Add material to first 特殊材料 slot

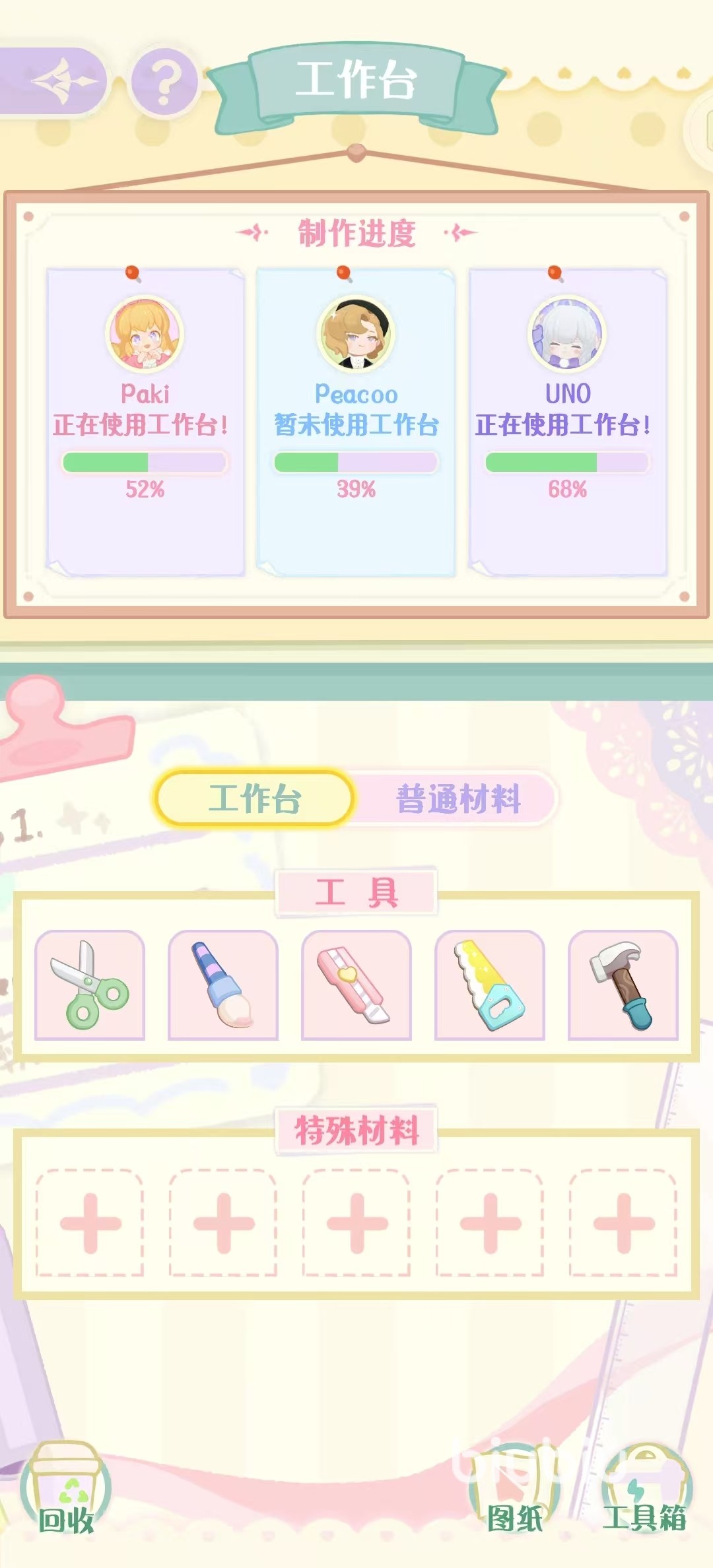(90, 1223)
